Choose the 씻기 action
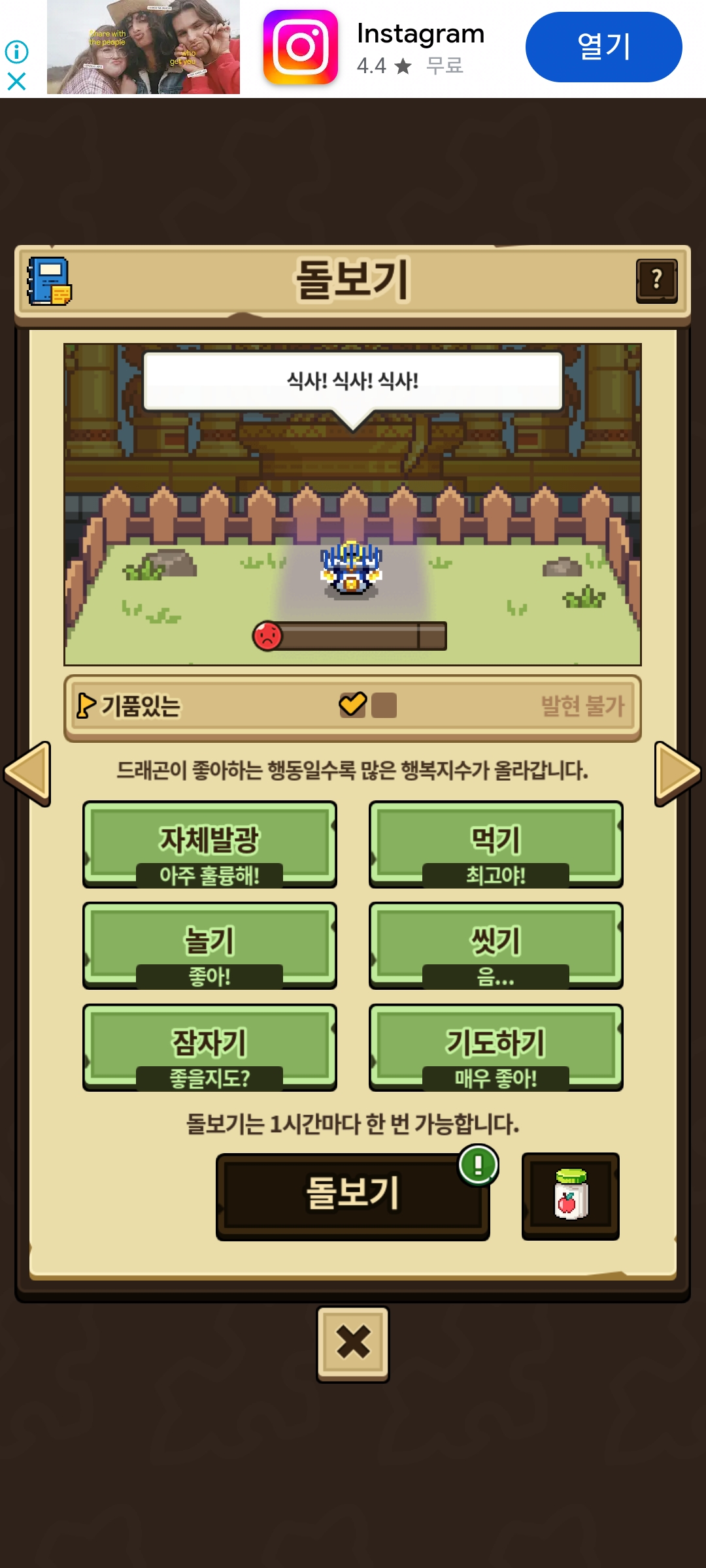This screenshot has height=1568, width=706. point(496,945)
